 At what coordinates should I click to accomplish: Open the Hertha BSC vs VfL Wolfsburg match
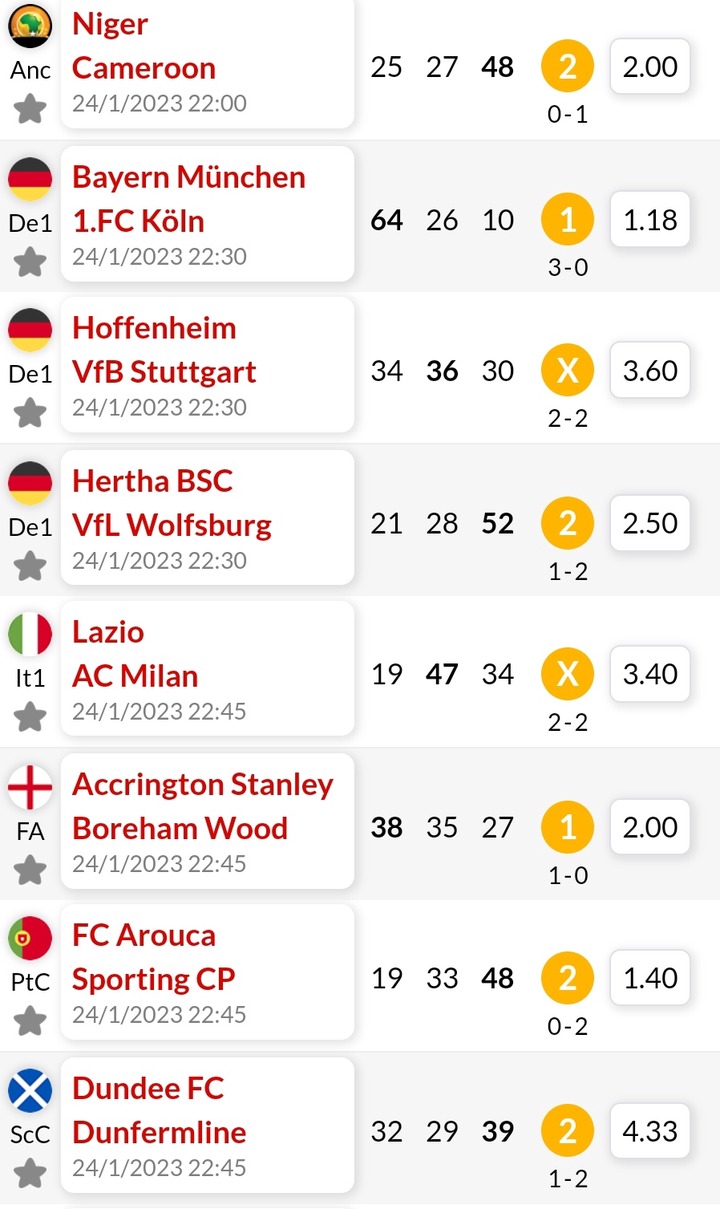coord(207,518)
